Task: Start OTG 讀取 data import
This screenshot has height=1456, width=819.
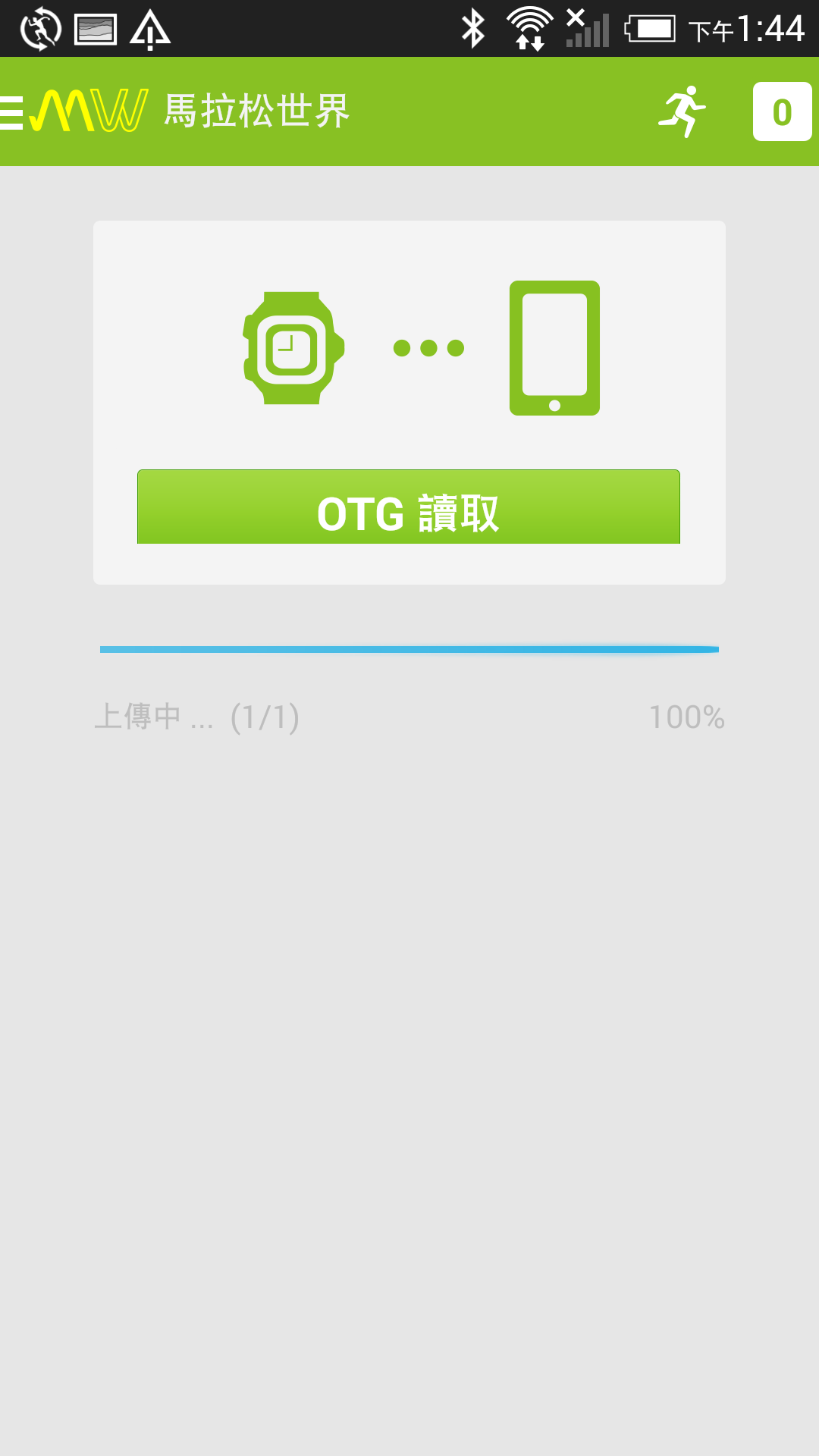Action: (409, 508)
